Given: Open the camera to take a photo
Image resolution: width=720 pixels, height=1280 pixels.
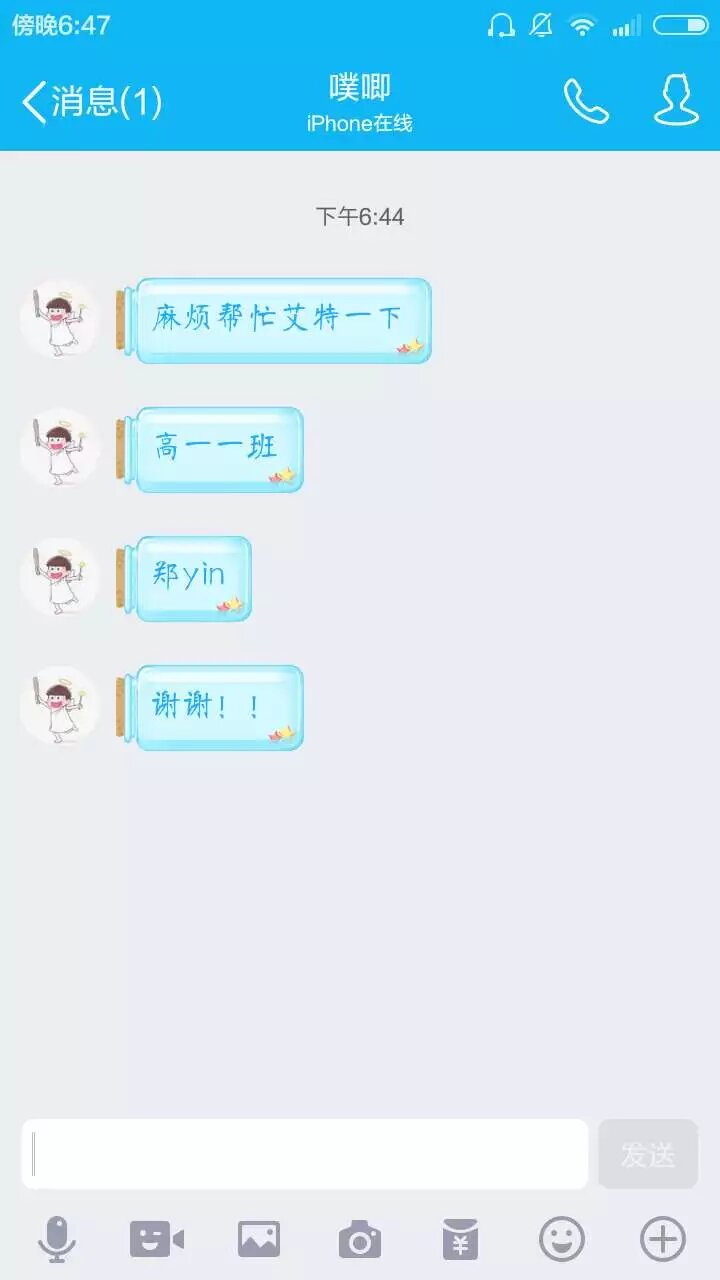Looking at the screenshot, I should [x=360, y=1240].
